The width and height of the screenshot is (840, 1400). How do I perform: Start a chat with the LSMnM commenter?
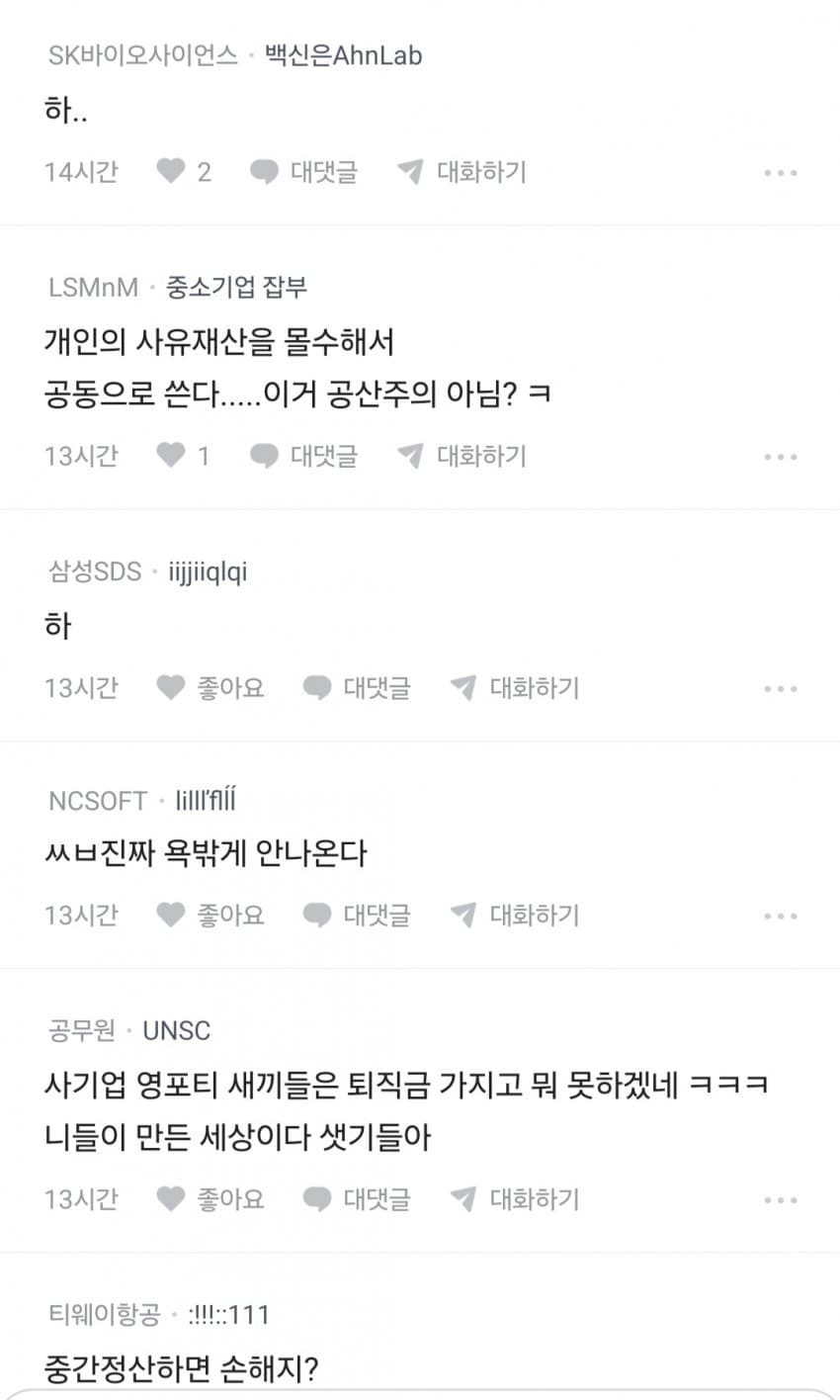[x=462, y=456]
